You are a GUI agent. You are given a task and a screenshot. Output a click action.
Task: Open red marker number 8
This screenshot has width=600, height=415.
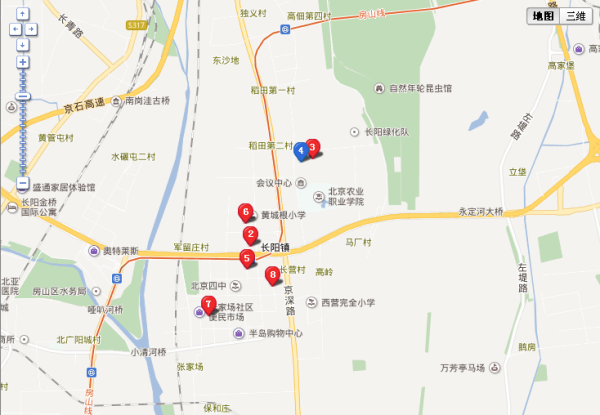click(272, 275)
